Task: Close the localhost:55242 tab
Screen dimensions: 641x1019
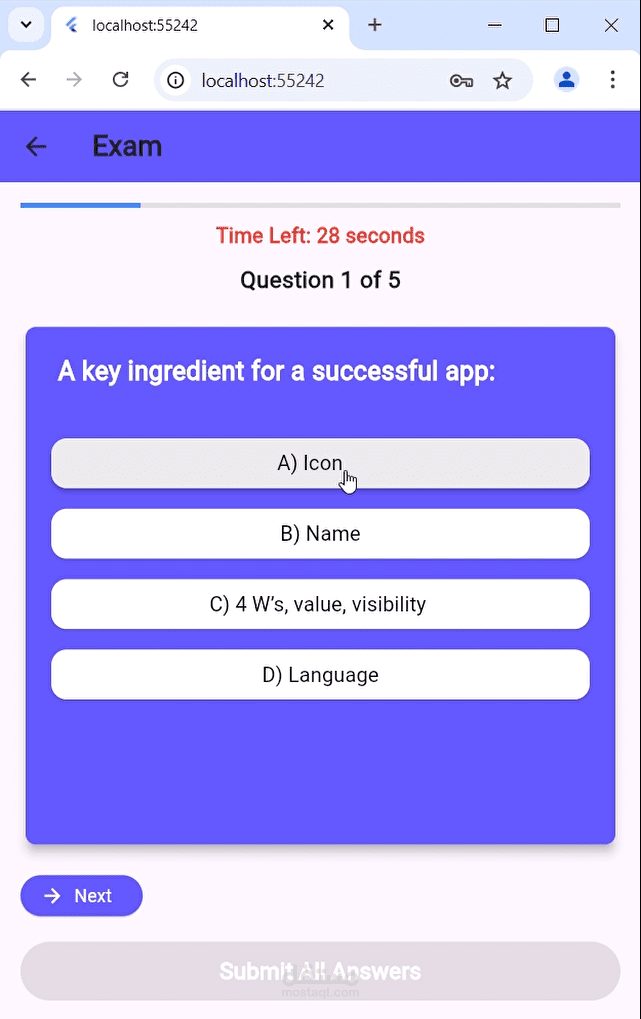Action: [328, 25]
